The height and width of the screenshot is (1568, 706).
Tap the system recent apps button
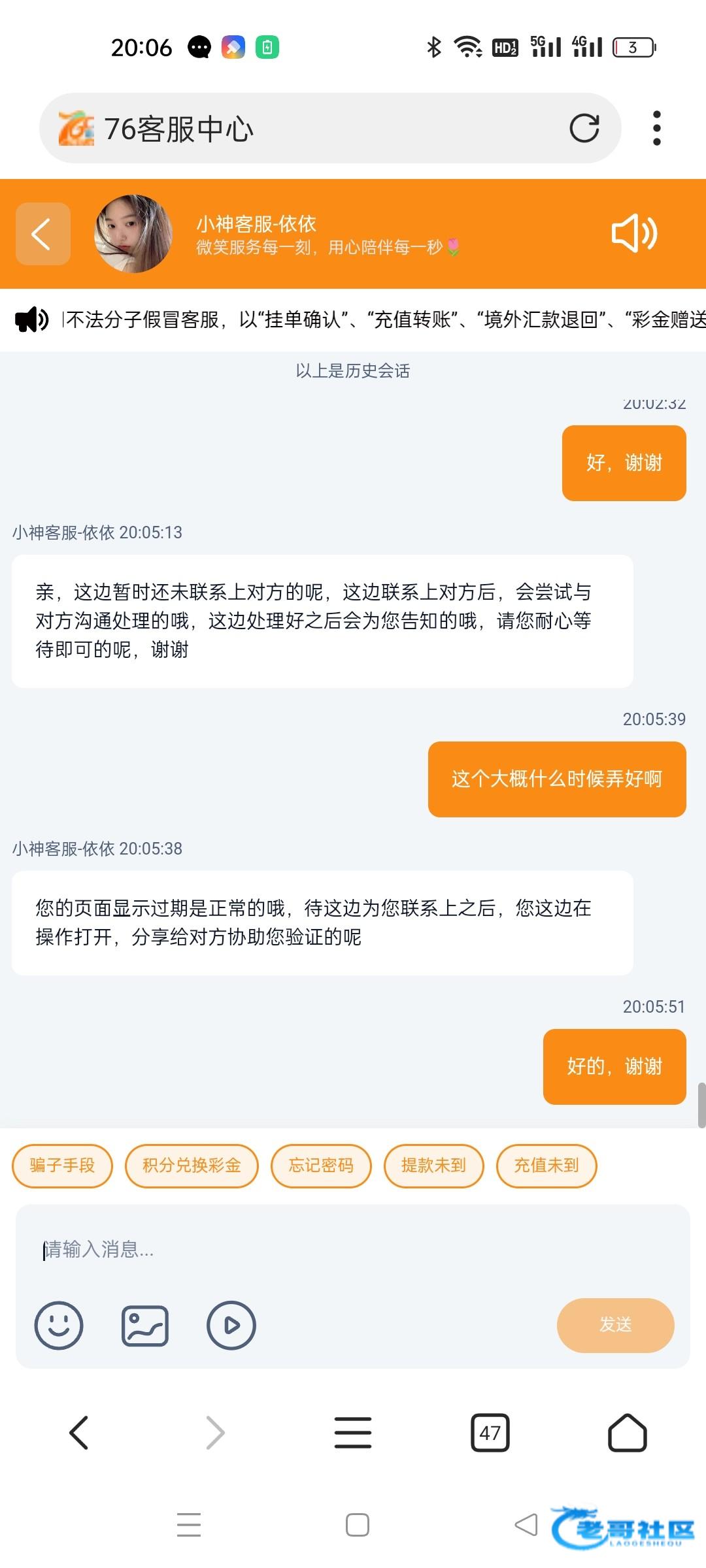(x=189, y=1525)
